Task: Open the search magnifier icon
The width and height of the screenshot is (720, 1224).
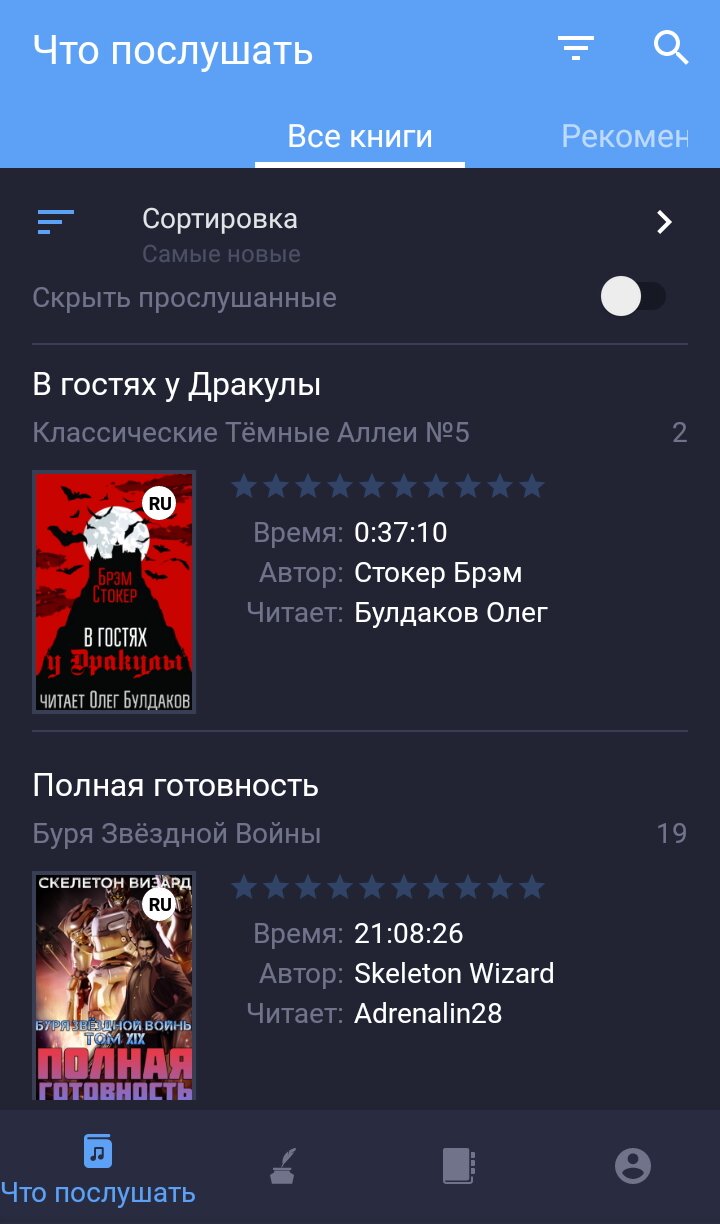Action: click(x=671, y=47)
